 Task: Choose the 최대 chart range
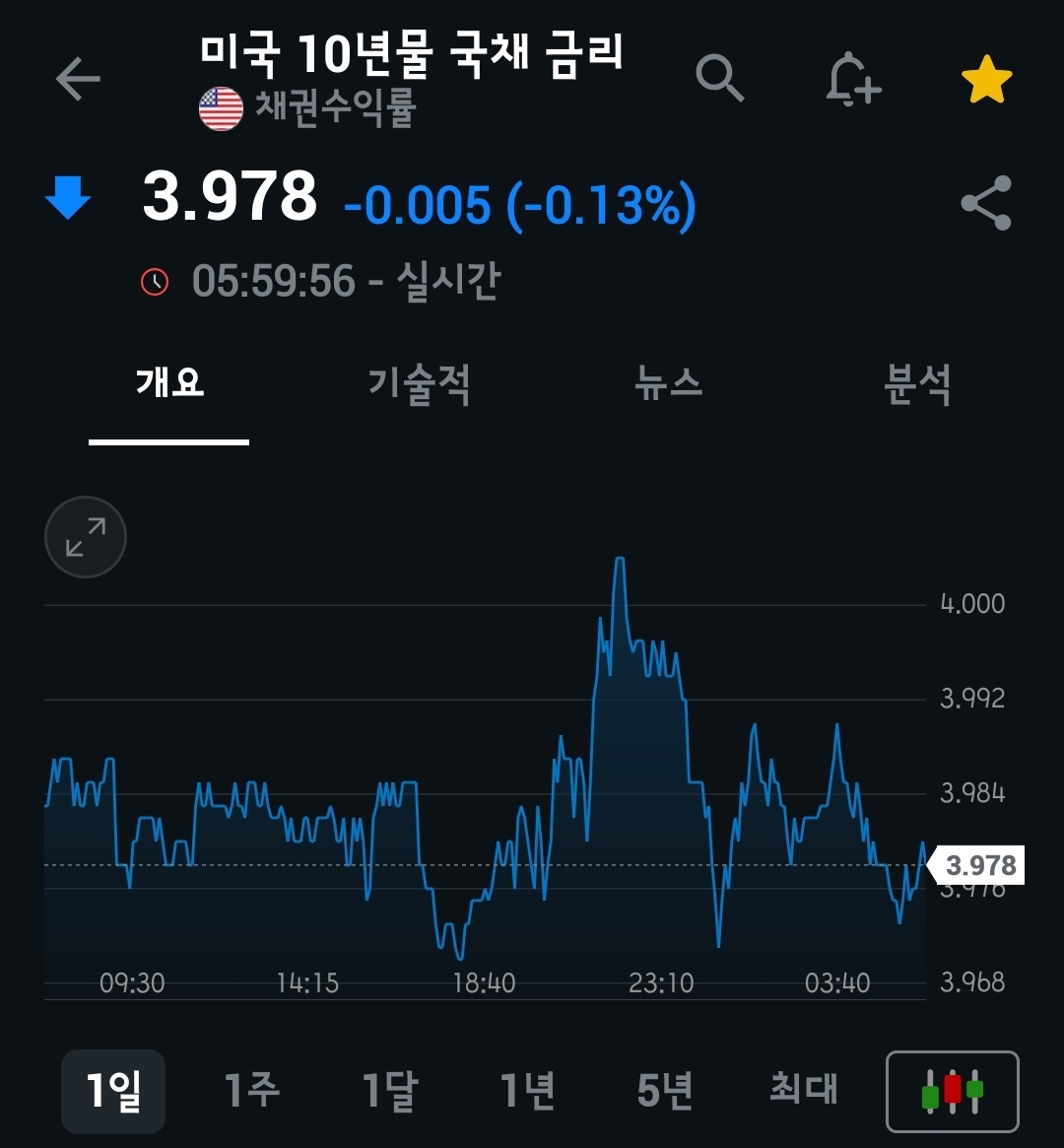804,1091
